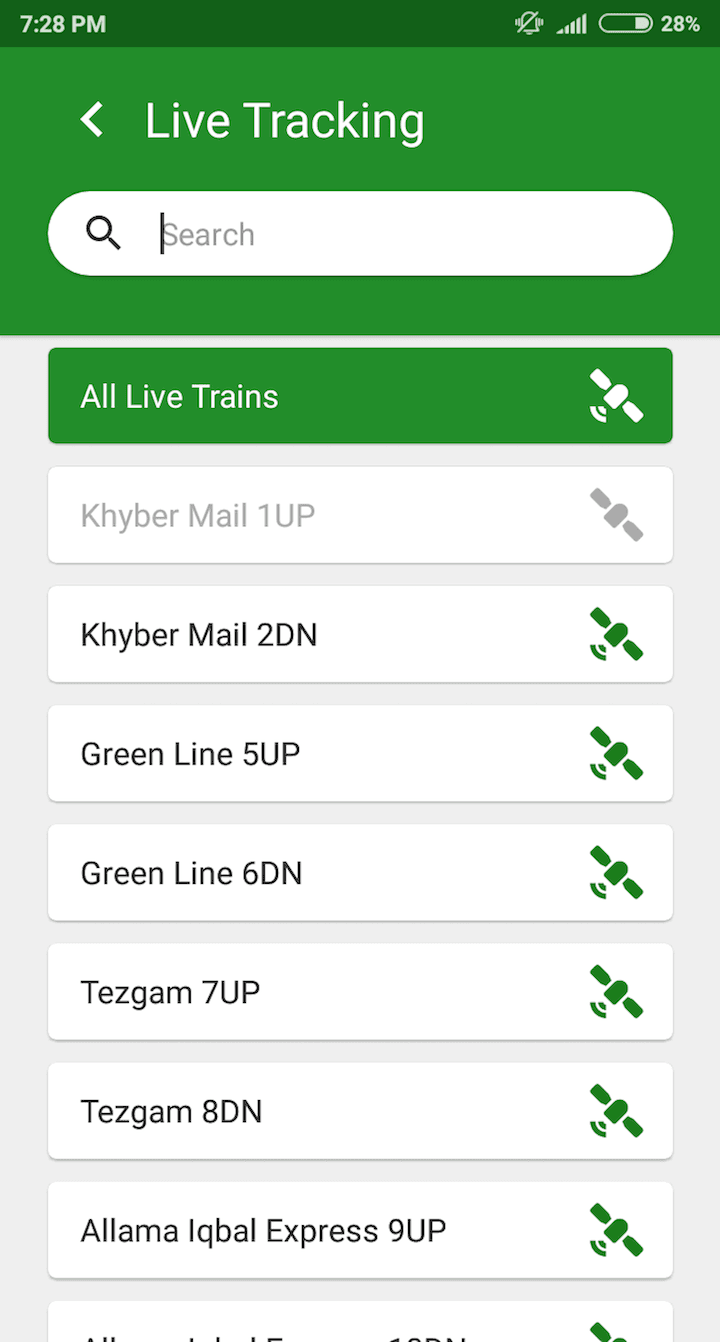View Tezgam 7UP live location
720x1342 pixels.
click(x=360, y=991)
